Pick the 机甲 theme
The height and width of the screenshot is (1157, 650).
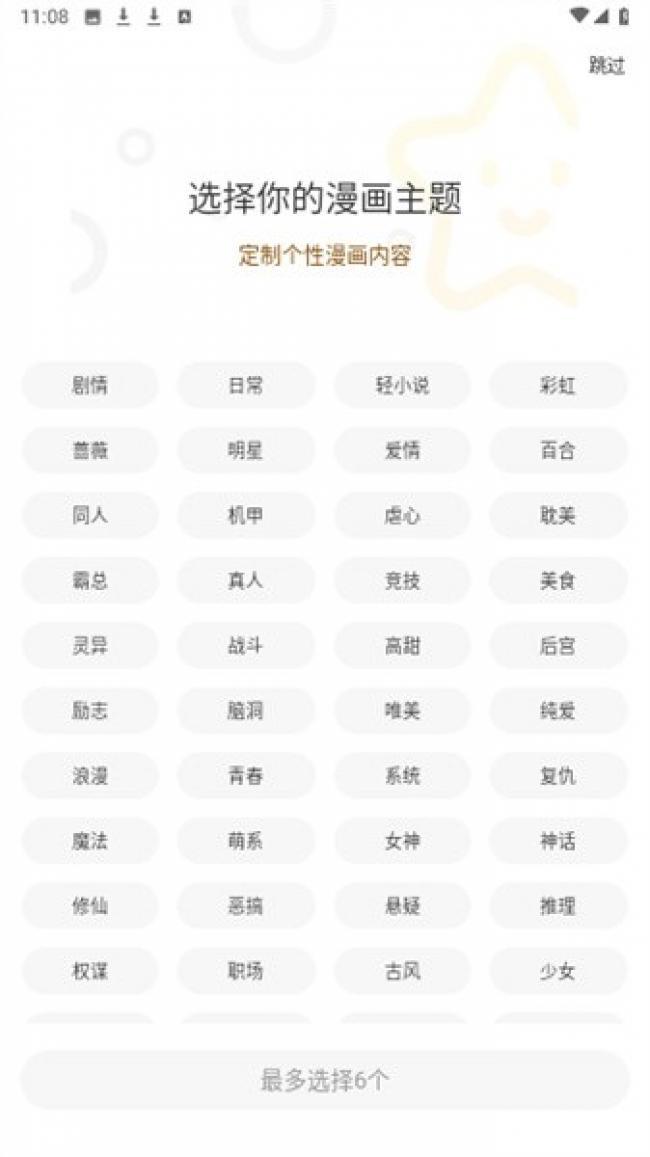[x=246, y=515]
